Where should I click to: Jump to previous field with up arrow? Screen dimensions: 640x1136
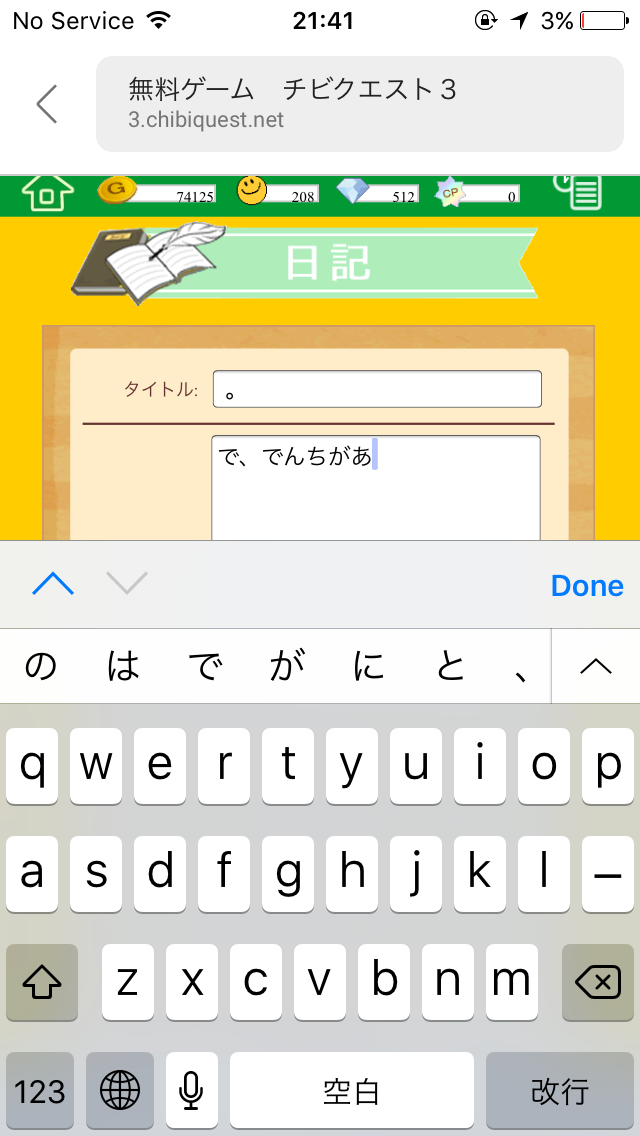tap(53, 585)
